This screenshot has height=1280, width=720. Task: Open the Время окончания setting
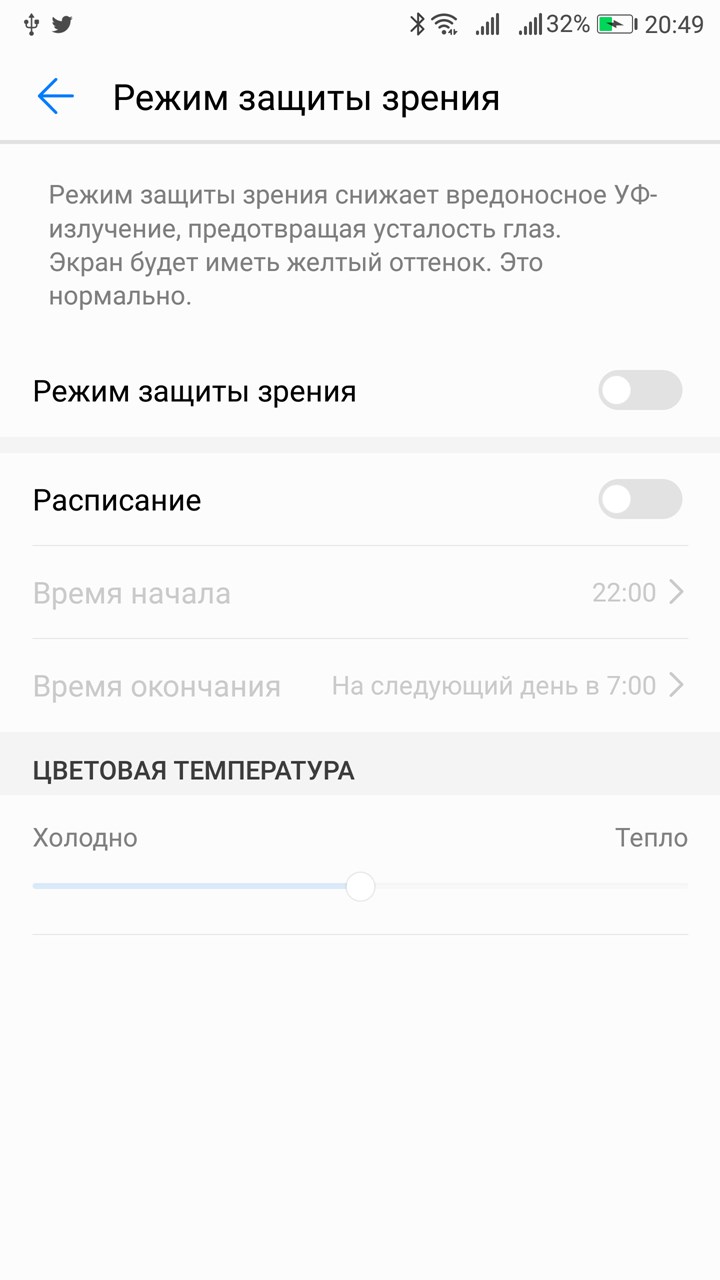pyautogui.click(x=360, y=685)
